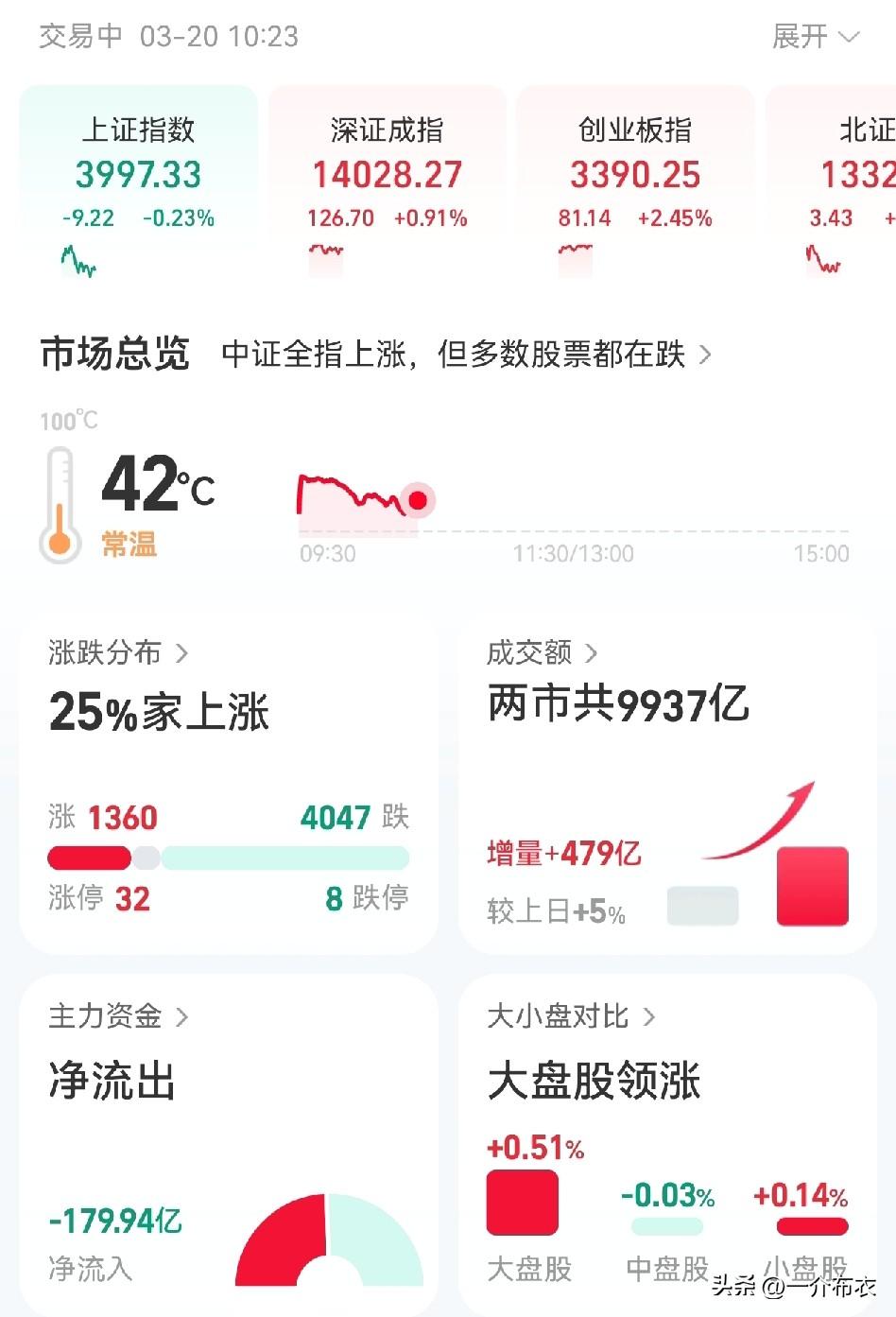
Task: Click the 涨跌 distribution progress bar
Action: [x=227, y=858]
